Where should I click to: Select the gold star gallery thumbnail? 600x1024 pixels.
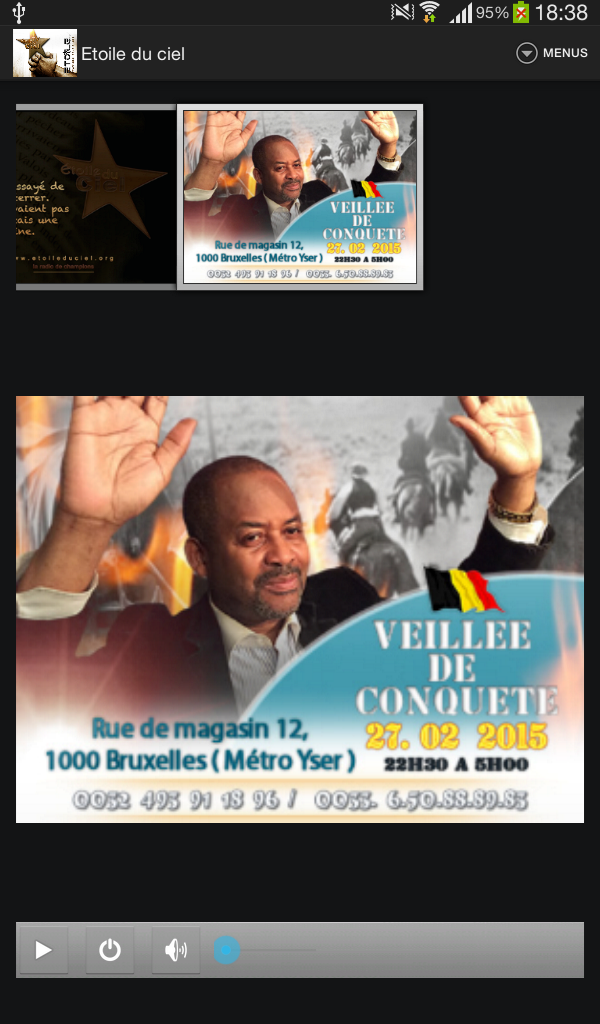(x=95, y=197)
